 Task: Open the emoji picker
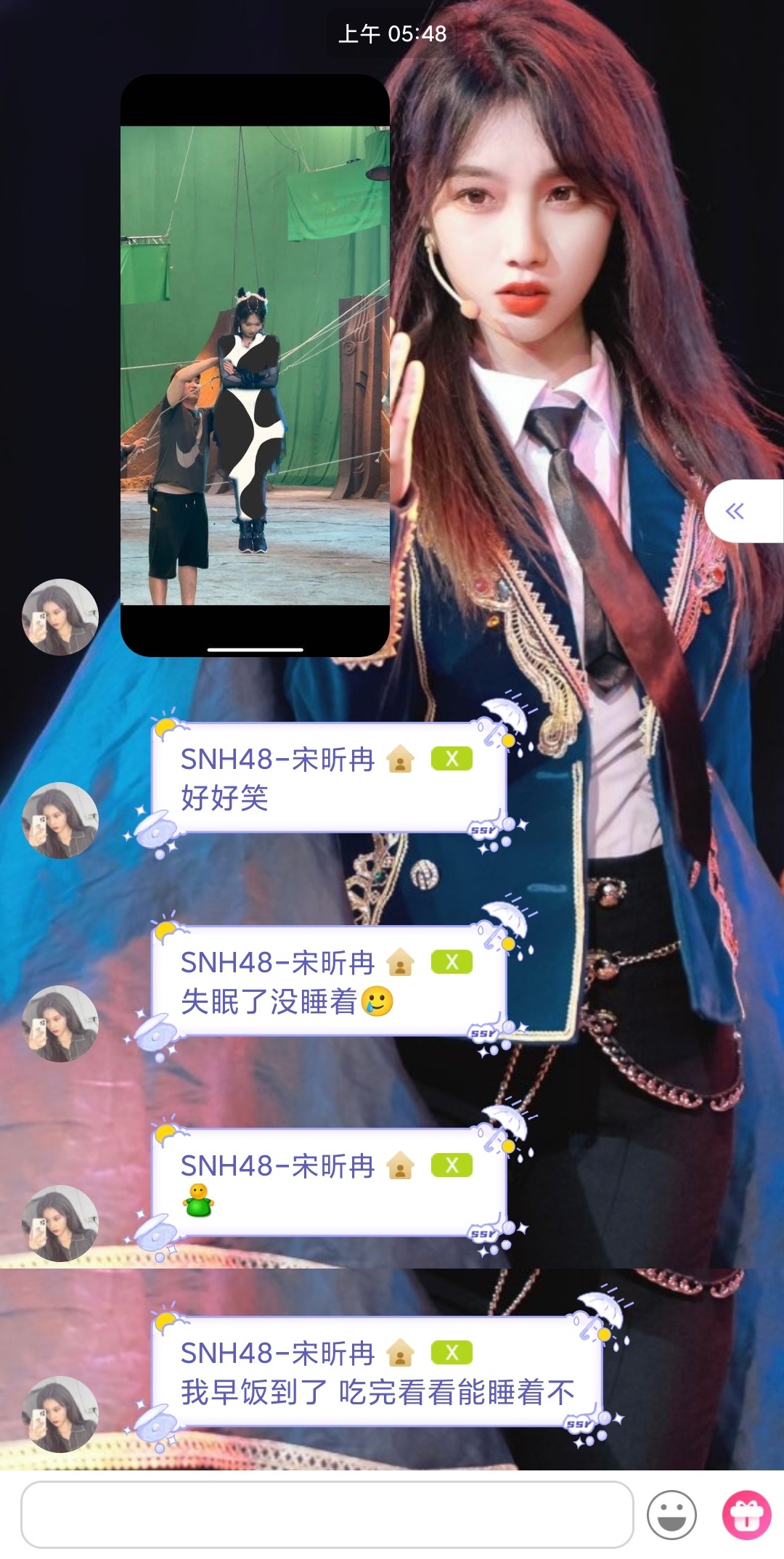pos(671,1515)
